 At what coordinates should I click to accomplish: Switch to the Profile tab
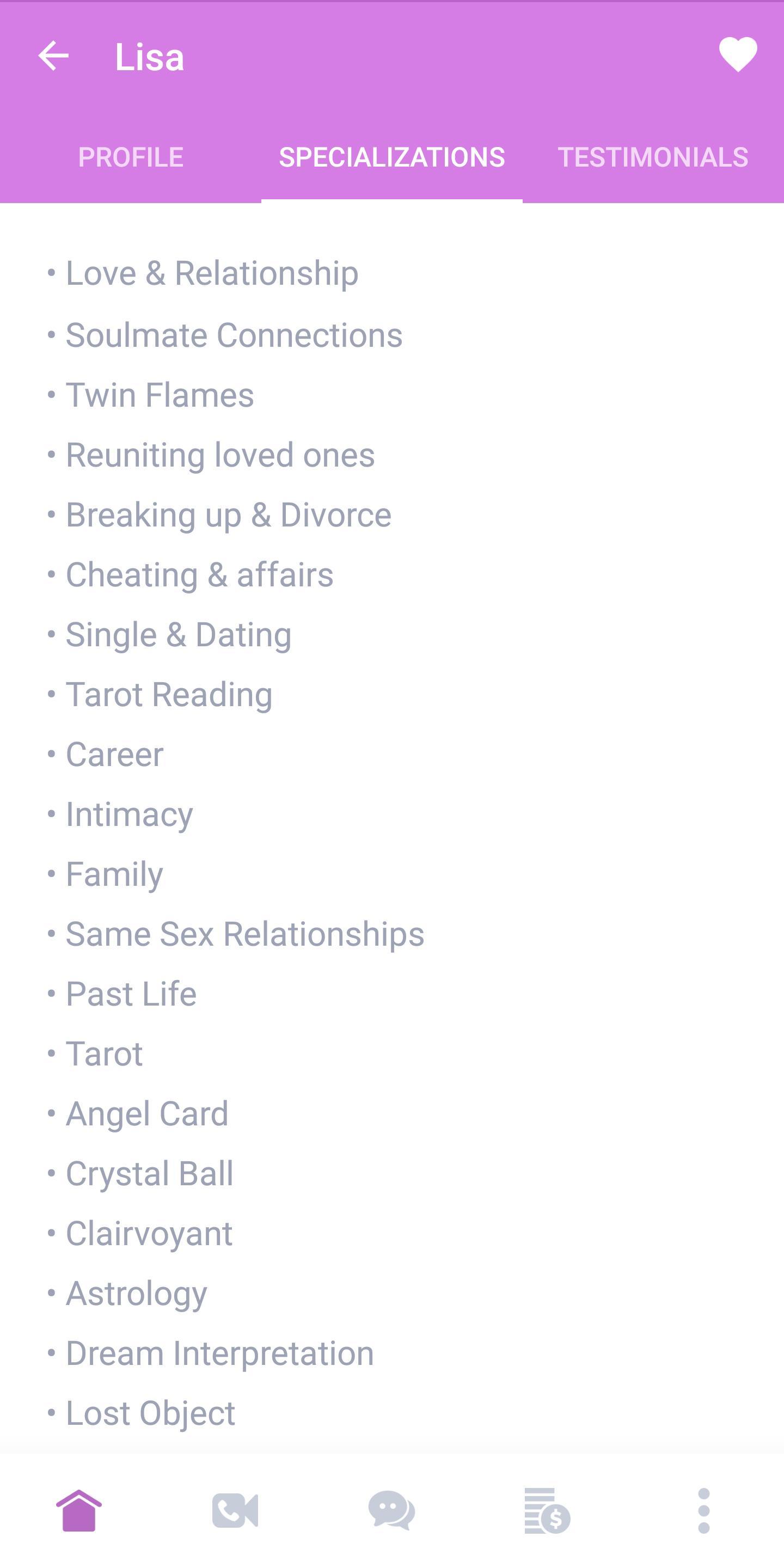click(131, 157)
